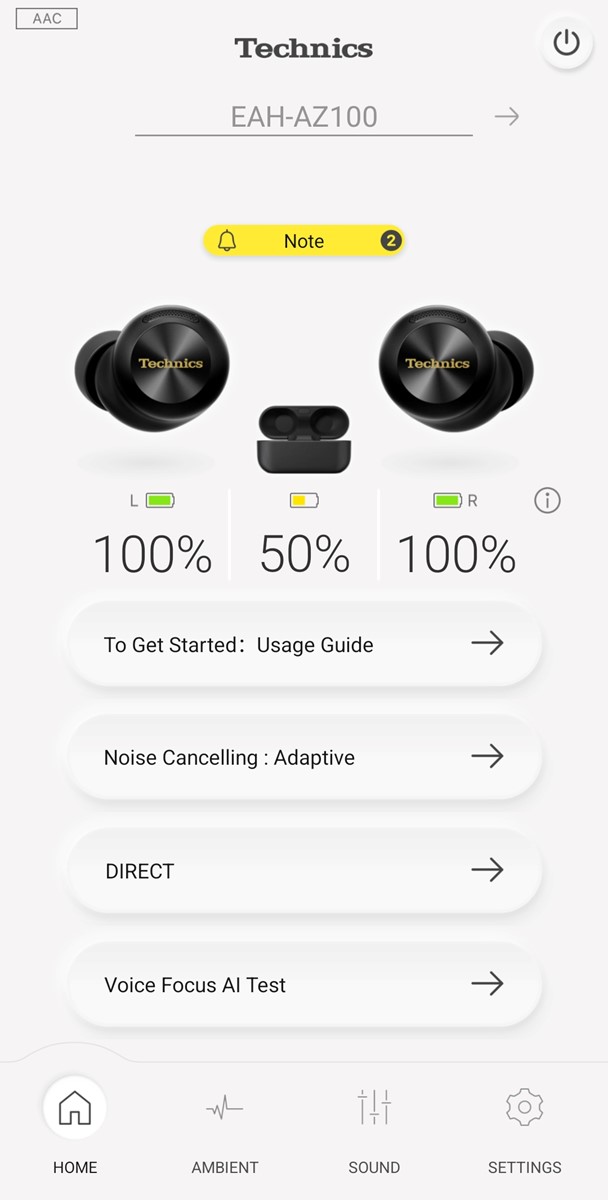The width and height of the screenshot is (608, 1200).
Task: Open the battery info icon
Action: tap(547, 501)
